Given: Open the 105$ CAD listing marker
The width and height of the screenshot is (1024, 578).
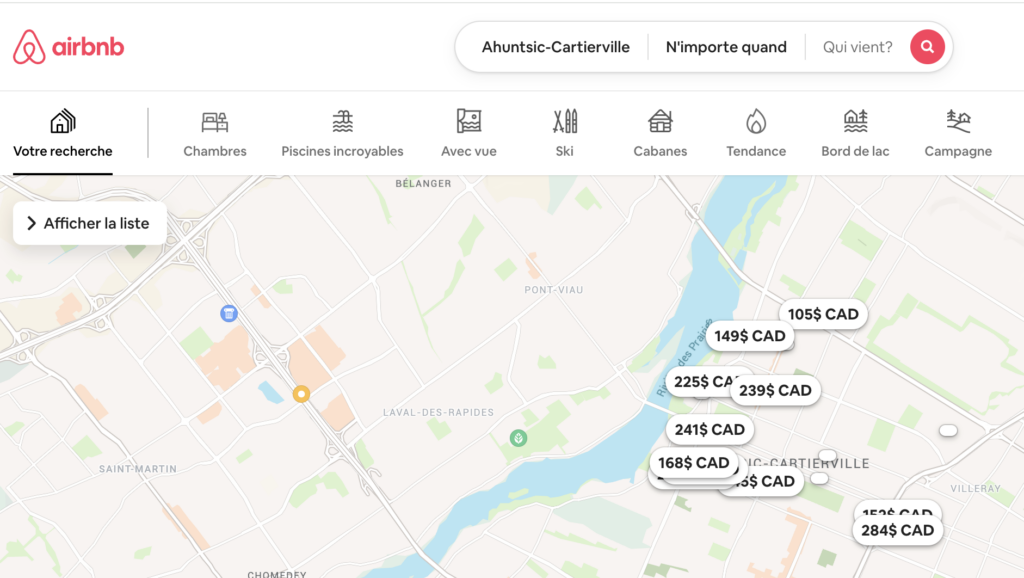Looking at the screenshot, I should pyautogui.click(x=823, y=314).
